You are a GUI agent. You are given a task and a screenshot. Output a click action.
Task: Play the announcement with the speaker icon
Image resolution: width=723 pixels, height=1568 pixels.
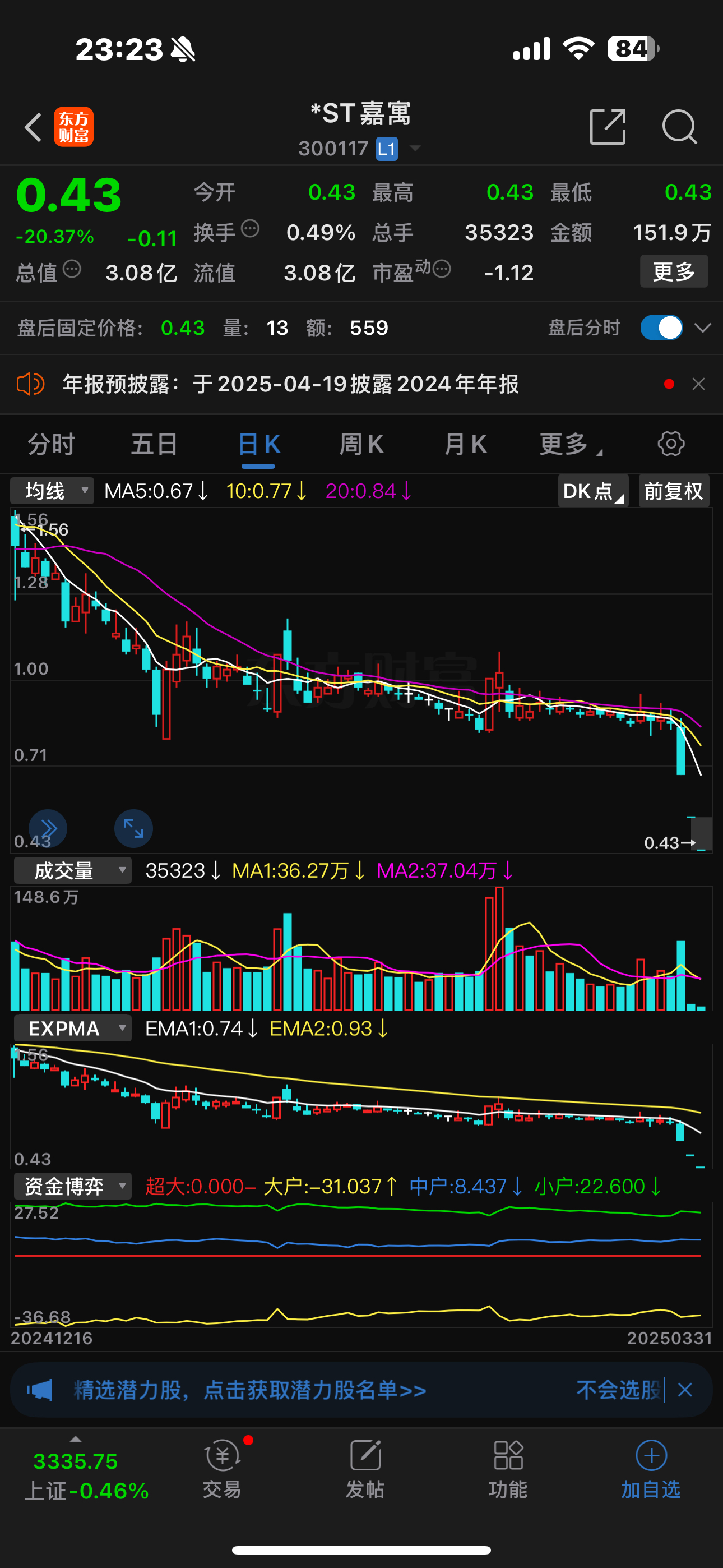click(29, 384)
